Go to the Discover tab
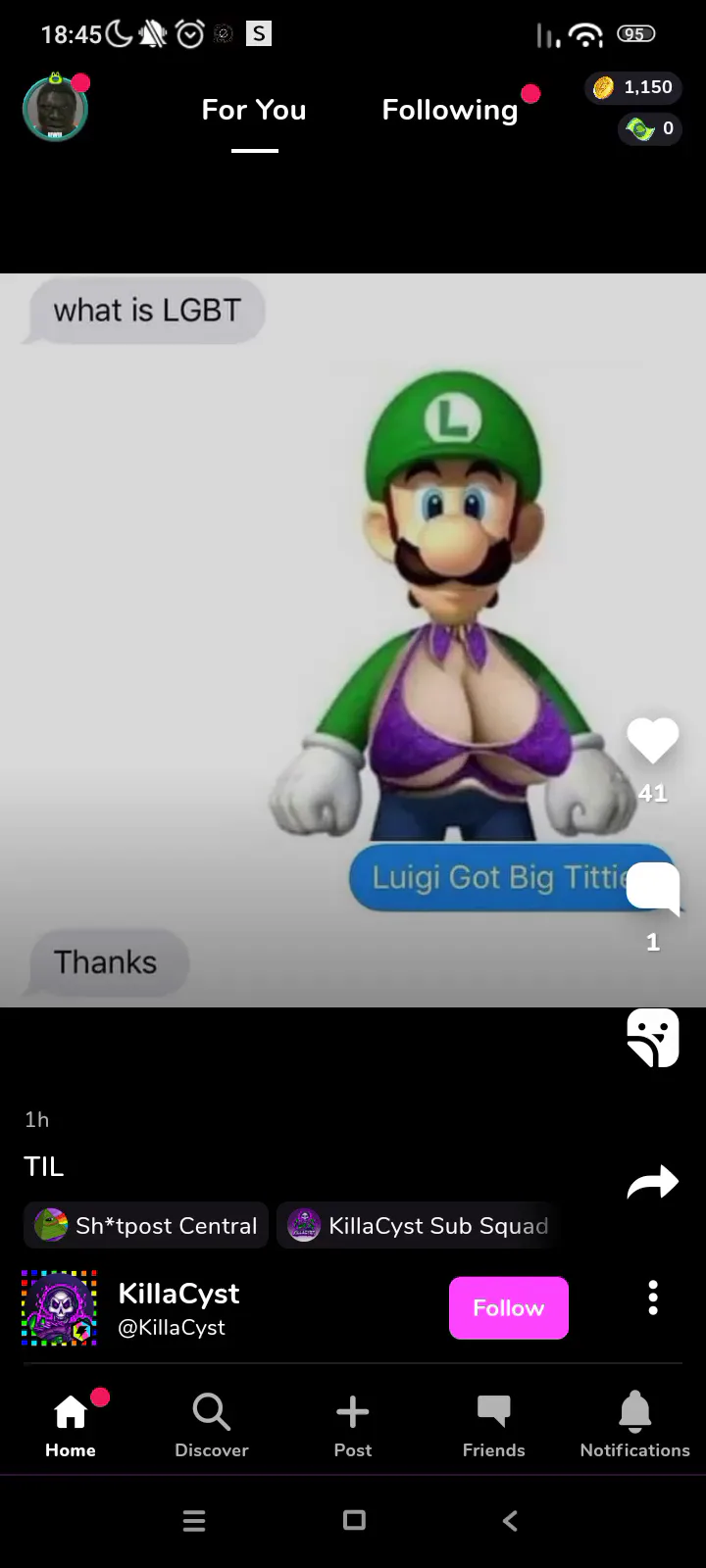 [212, 1425]
